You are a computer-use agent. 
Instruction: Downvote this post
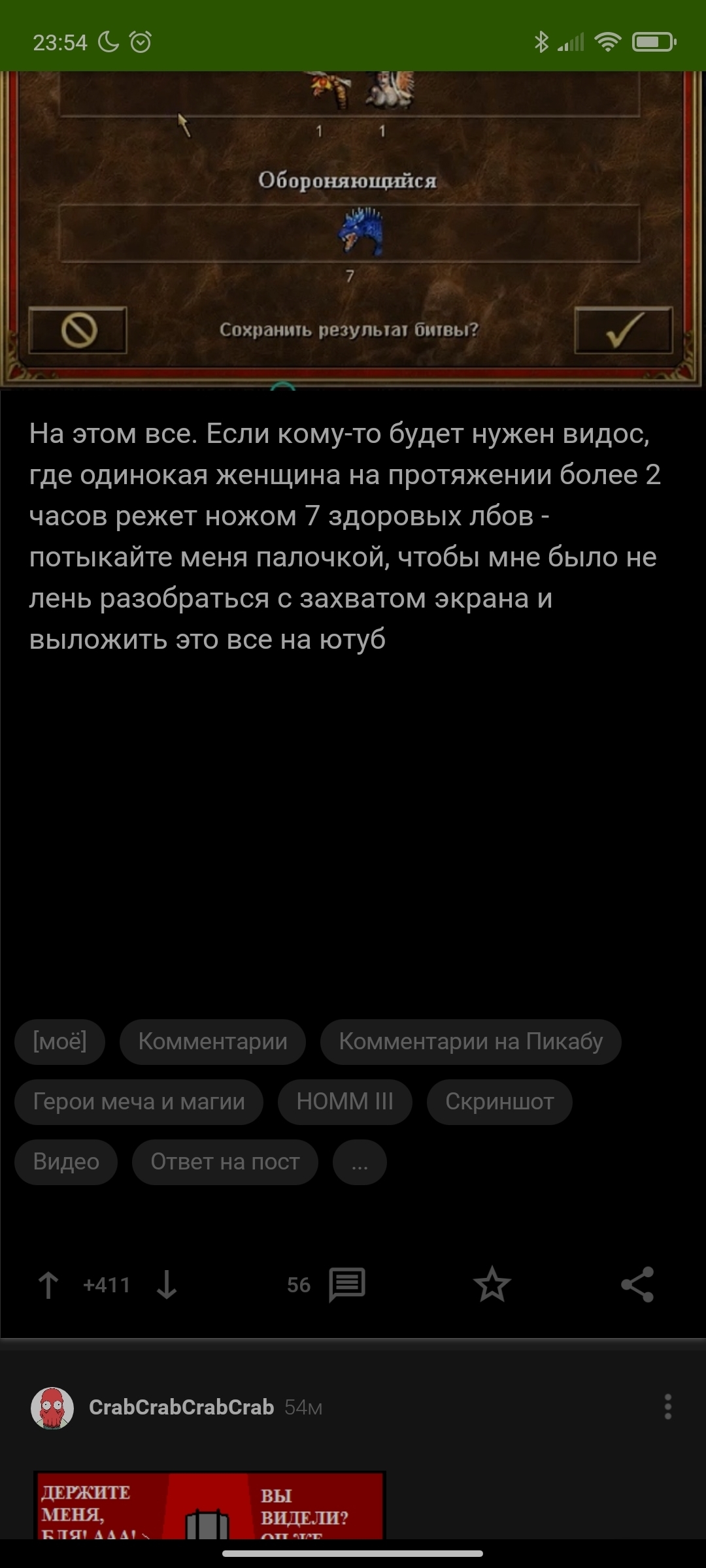[x=167, y=1285]
